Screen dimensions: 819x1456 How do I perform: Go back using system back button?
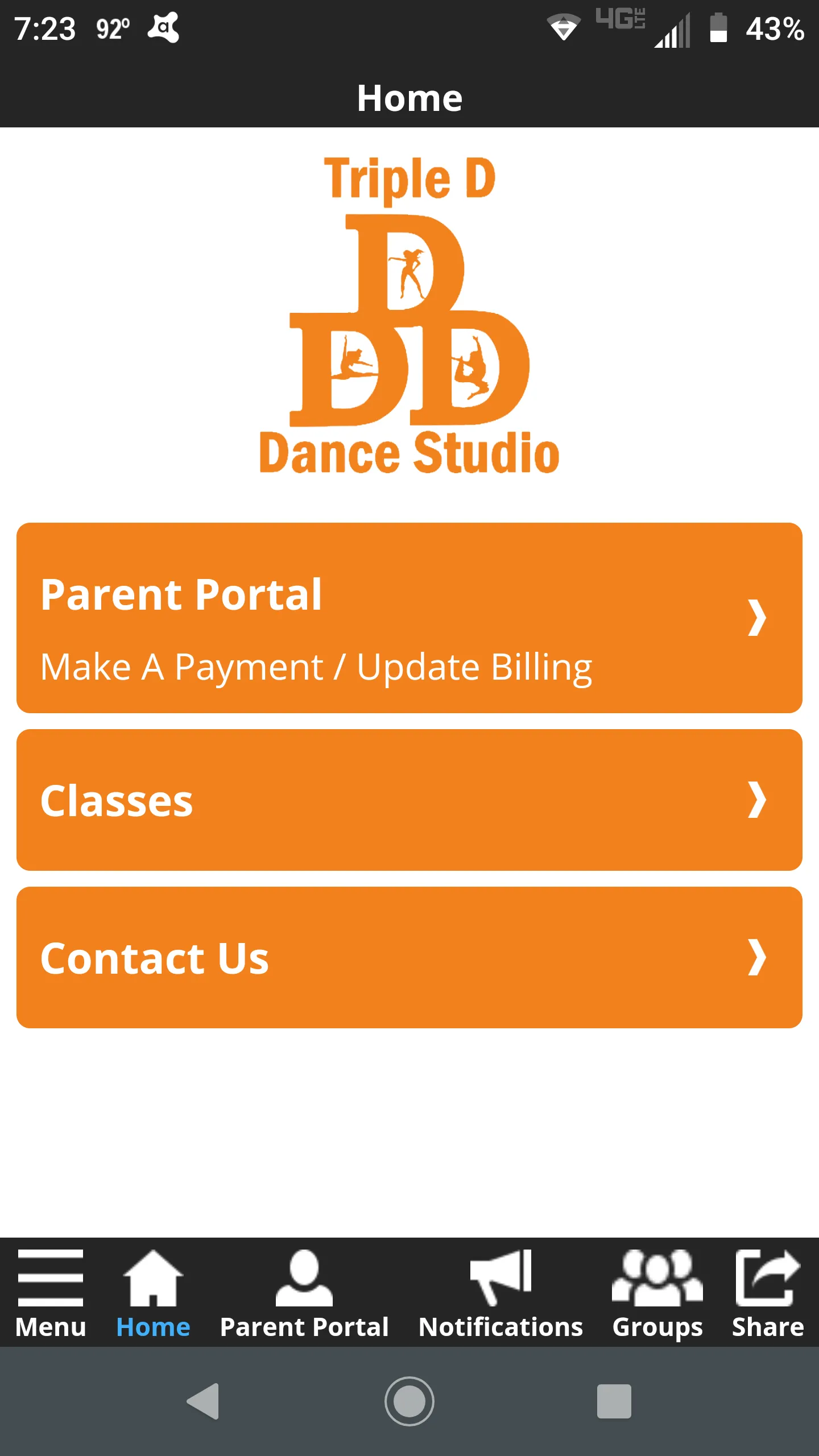204,1401
